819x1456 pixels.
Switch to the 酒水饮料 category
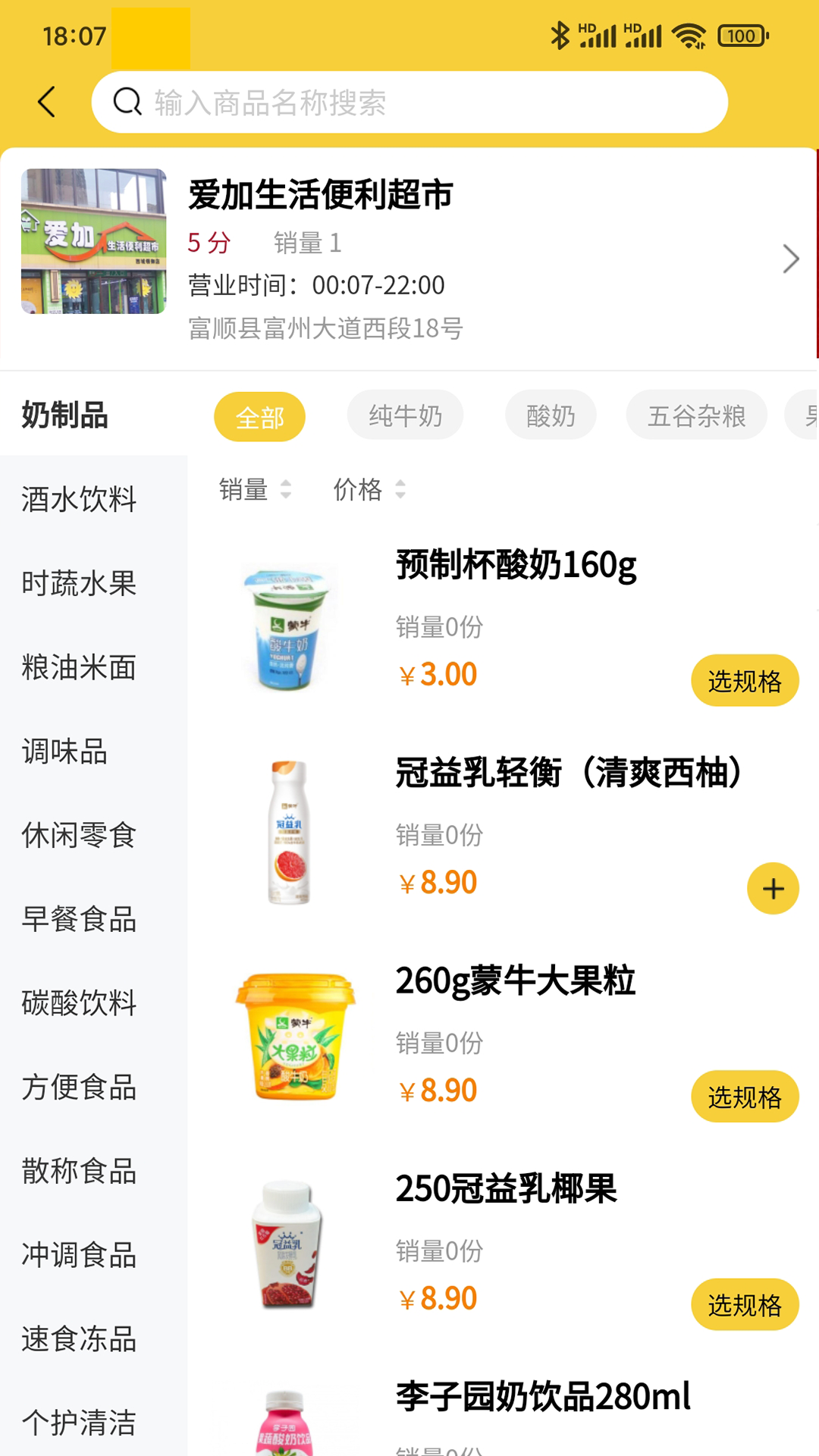point(78,500)
